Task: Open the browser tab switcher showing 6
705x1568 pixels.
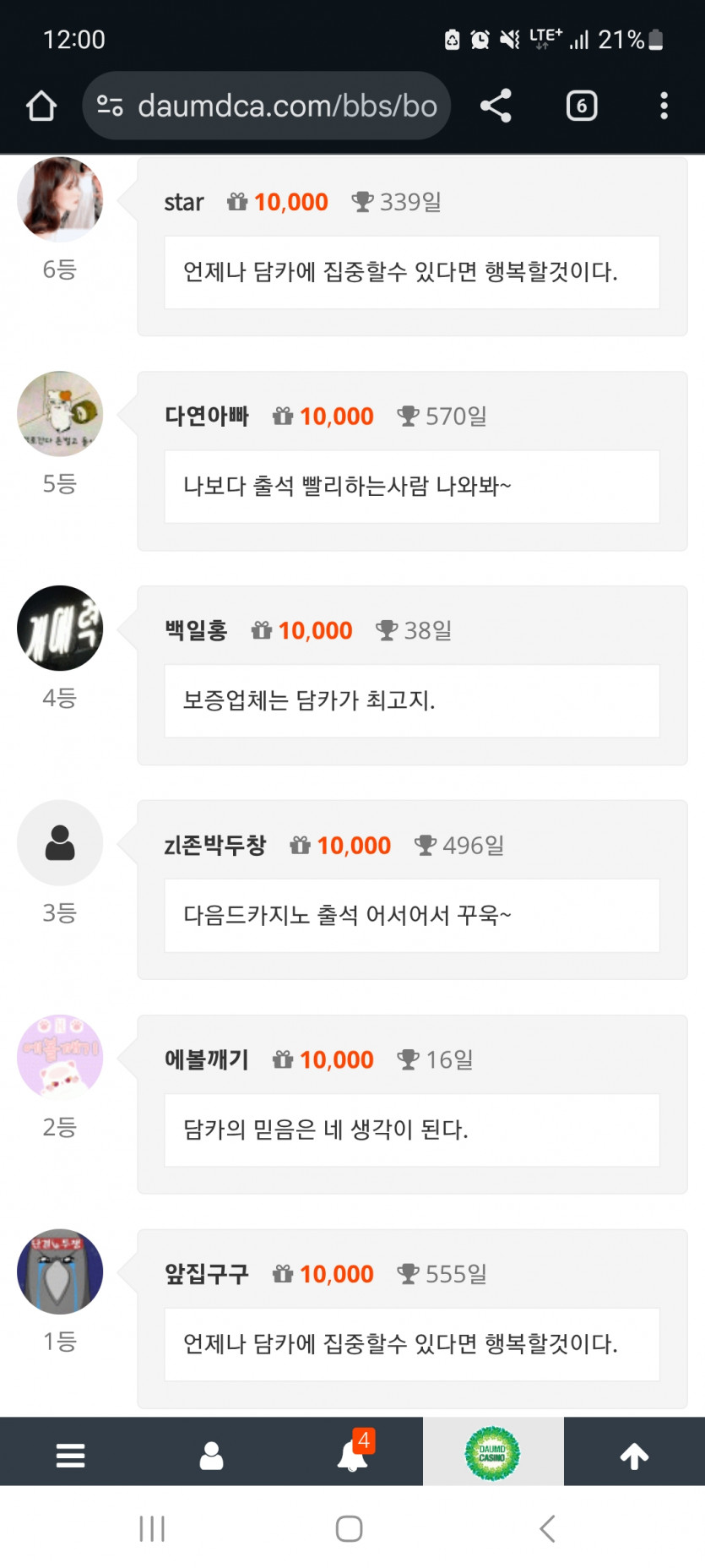Action: 580,105
